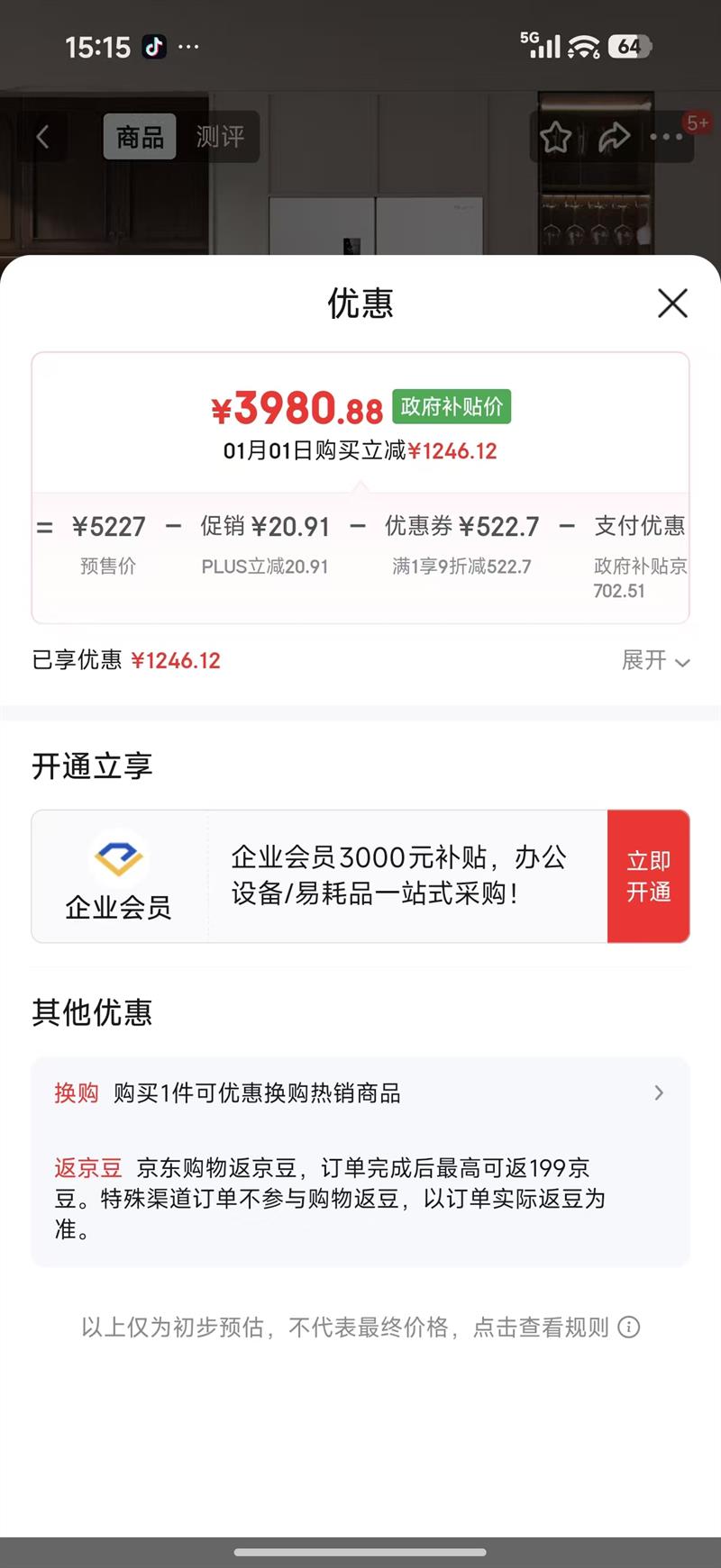Tap the info icon beside 点击查看规则
721x1568 pixels.
click(631, 1328)
